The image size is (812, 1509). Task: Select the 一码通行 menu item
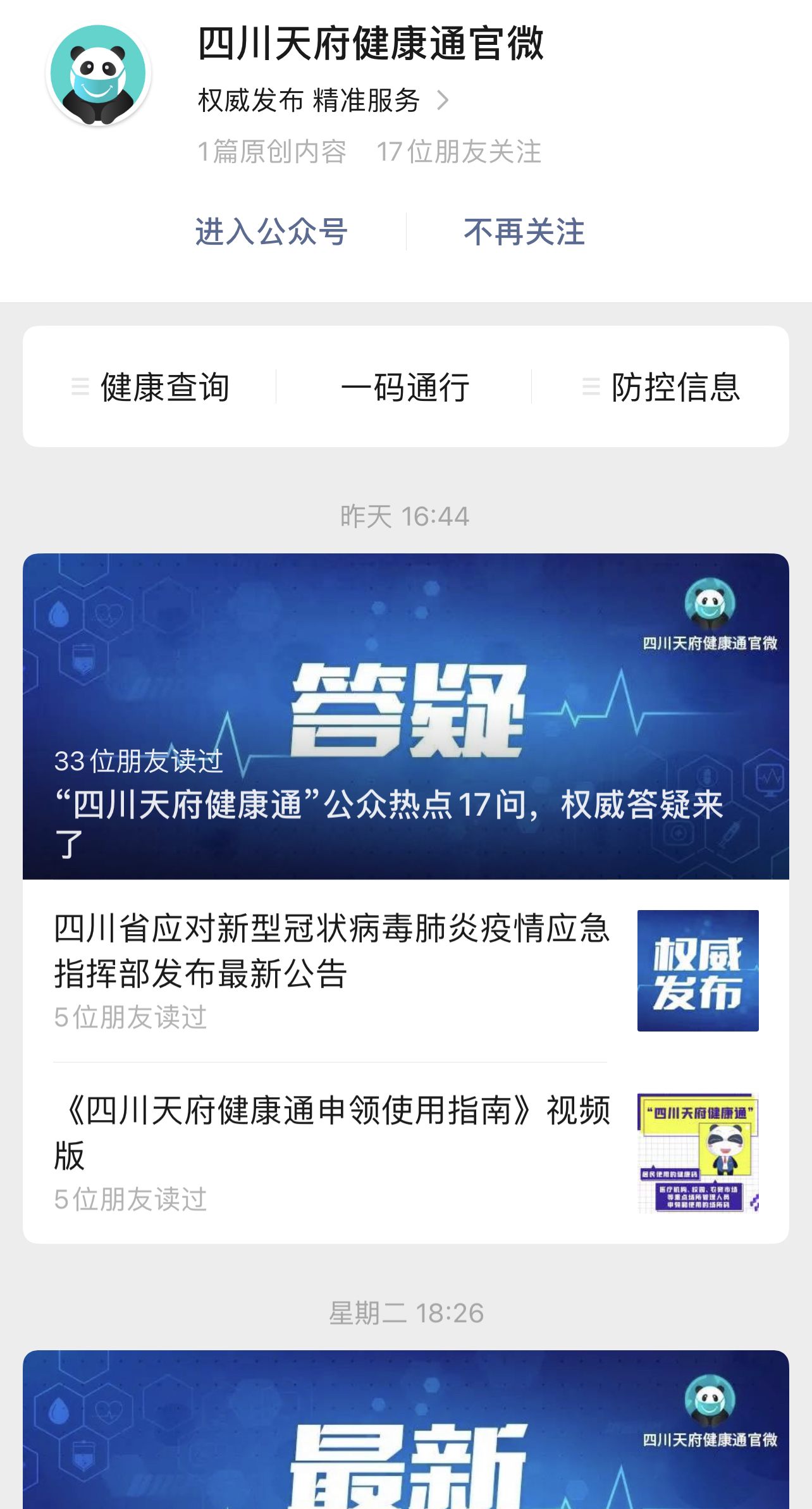click(405, 386)
